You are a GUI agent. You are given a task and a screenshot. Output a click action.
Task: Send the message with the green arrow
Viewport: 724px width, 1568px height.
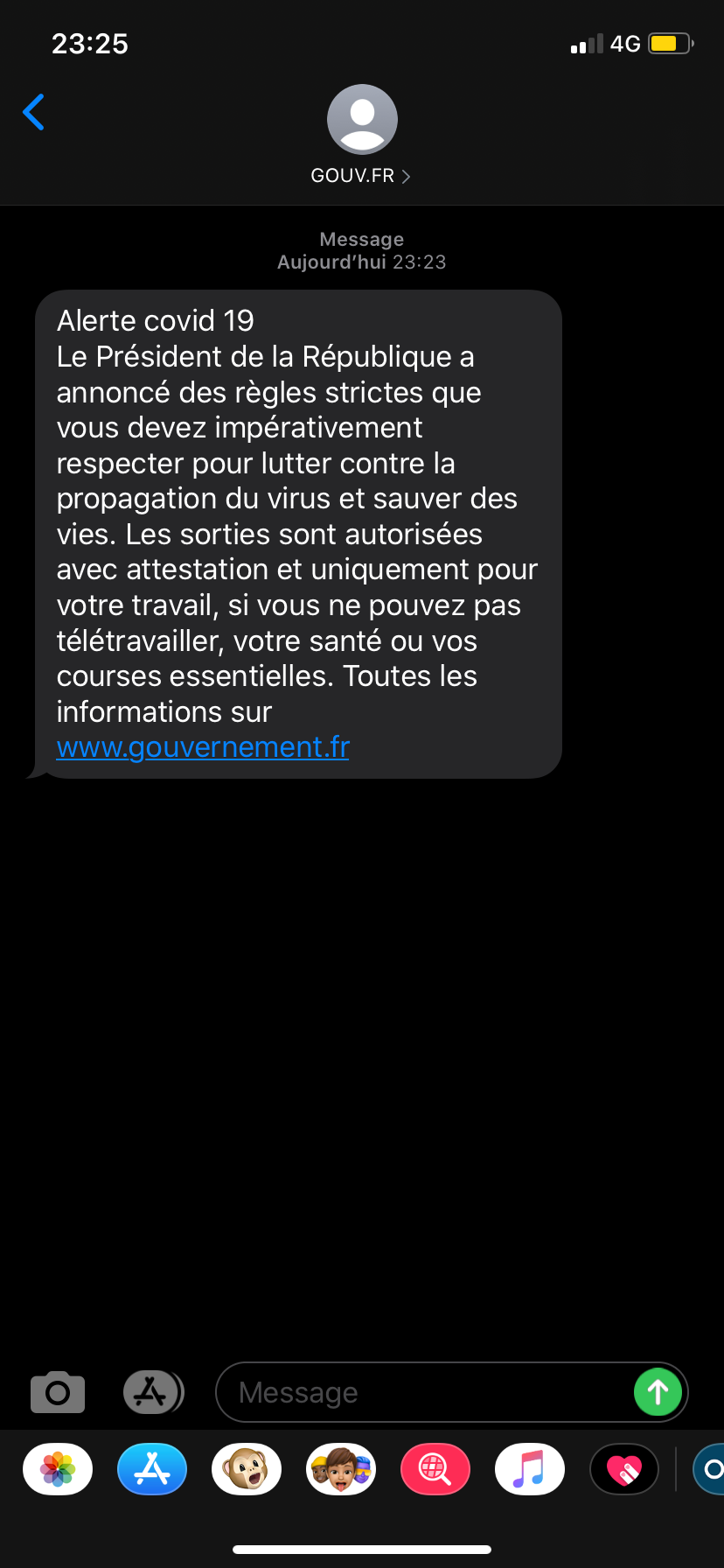pyautogui.click(x=658, y=1392)
